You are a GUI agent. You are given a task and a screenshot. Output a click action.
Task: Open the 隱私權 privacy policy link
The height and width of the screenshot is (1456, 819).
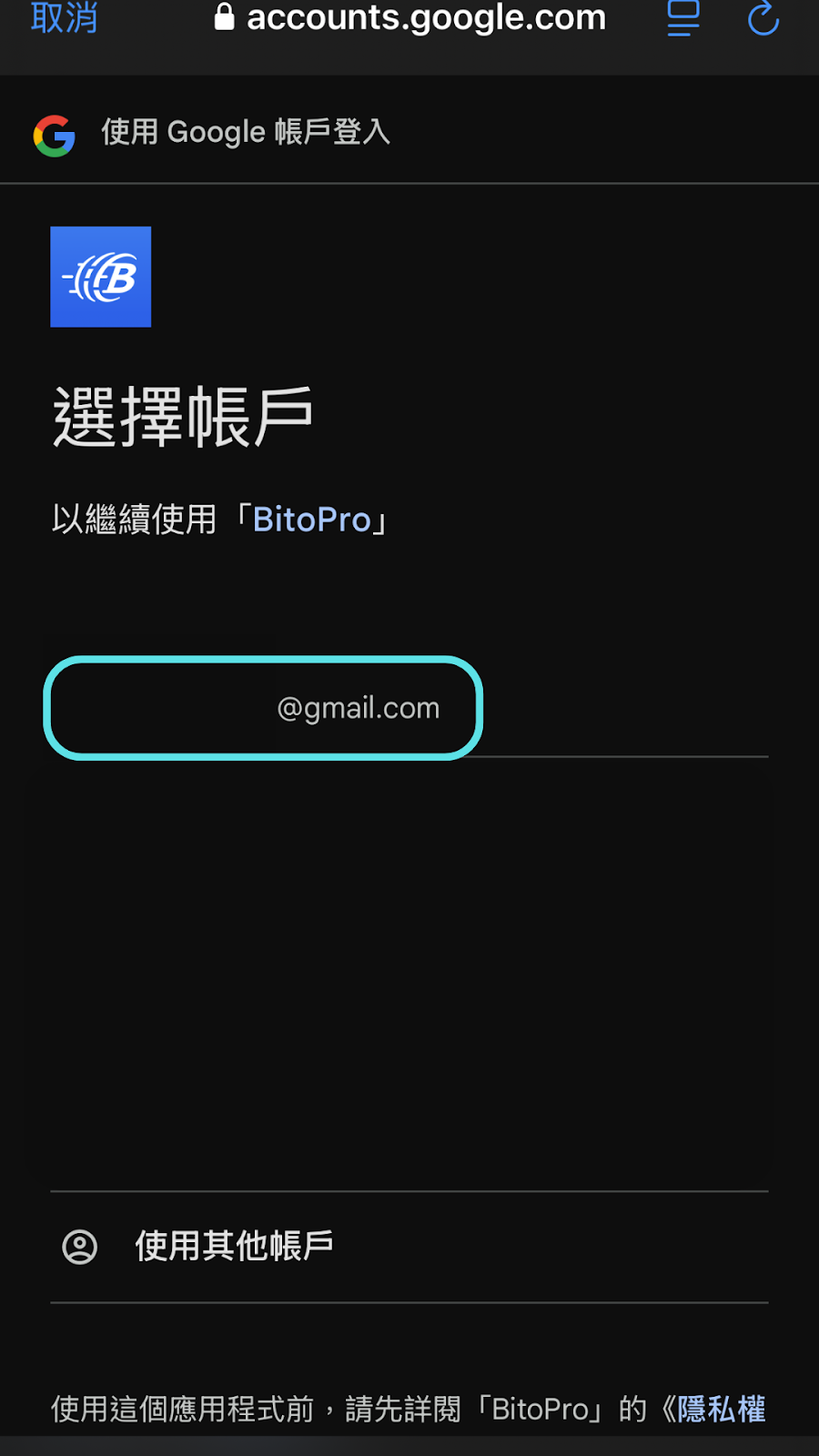(721, 1409)
